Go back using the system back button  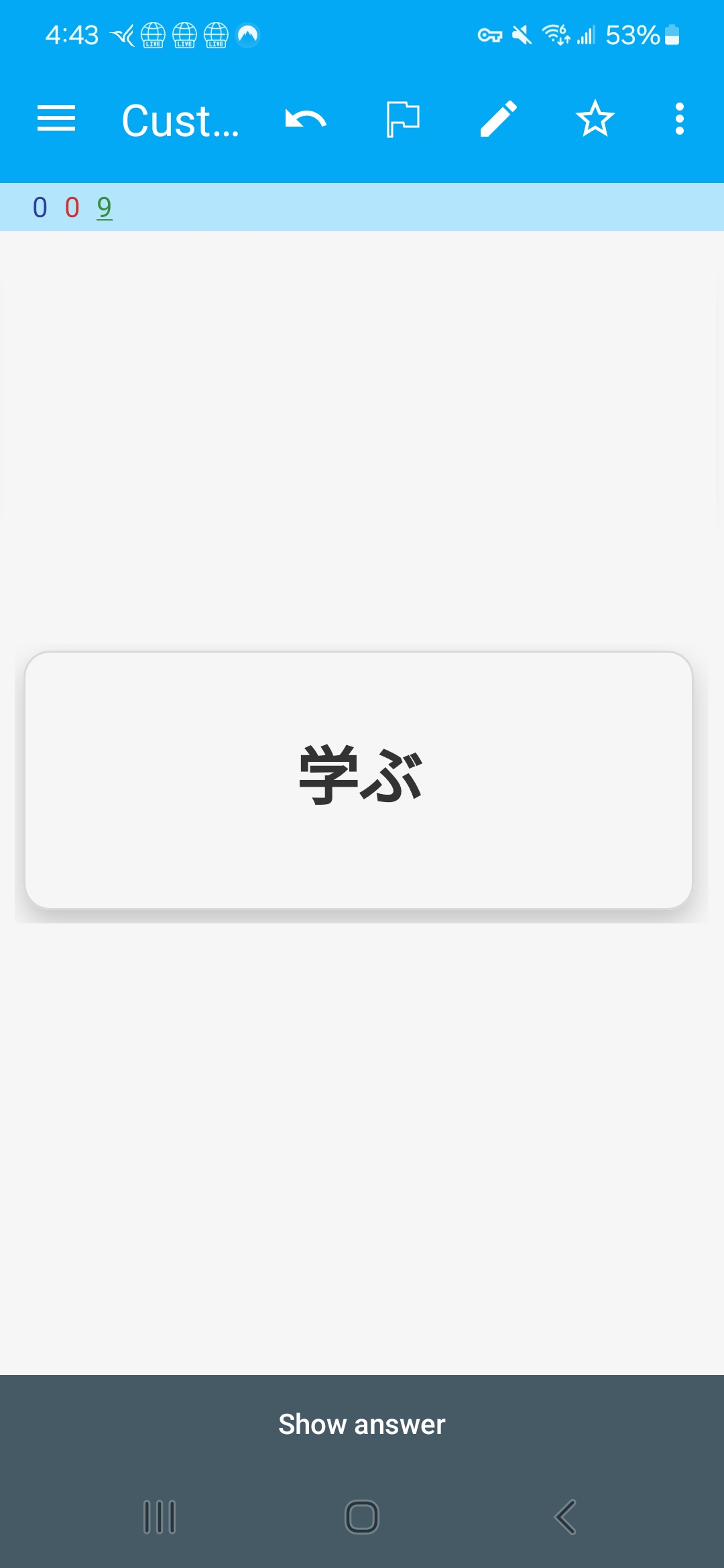tap(565, 1517)
